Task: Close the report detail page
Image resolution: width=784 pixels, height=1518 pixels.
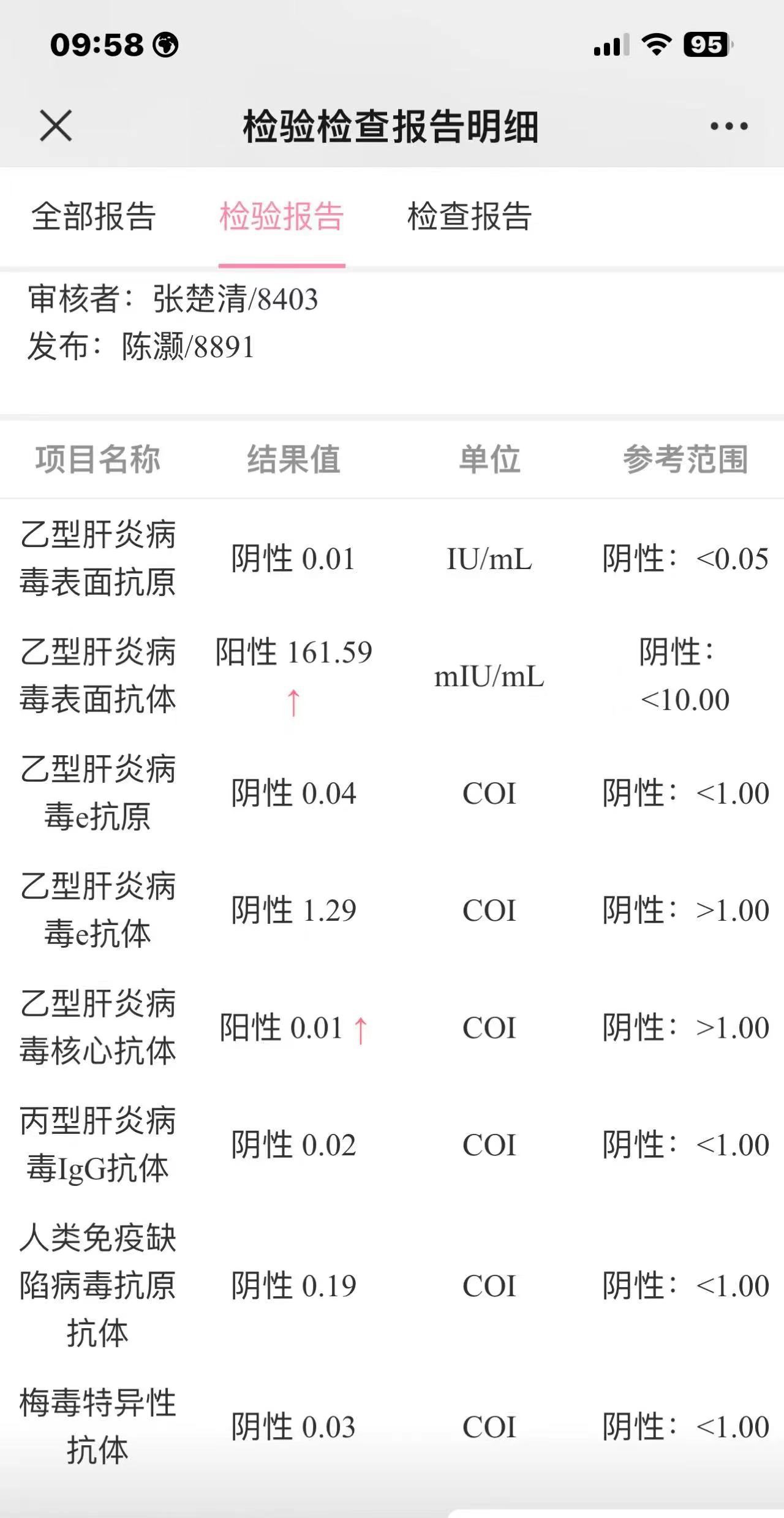Action: [56, 126]
